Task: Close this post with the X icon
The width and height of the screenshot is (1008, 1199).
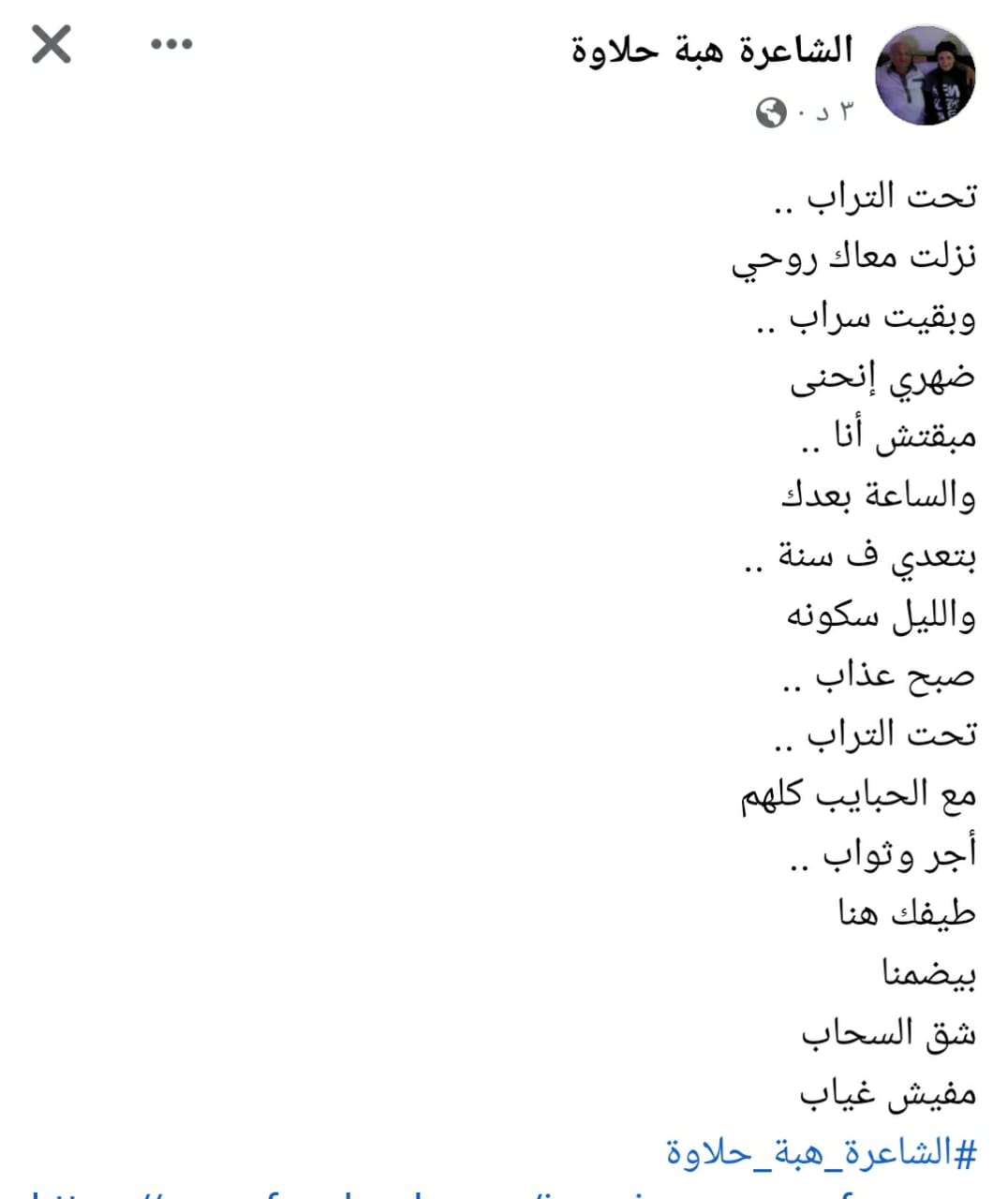Action: [52, 45]
